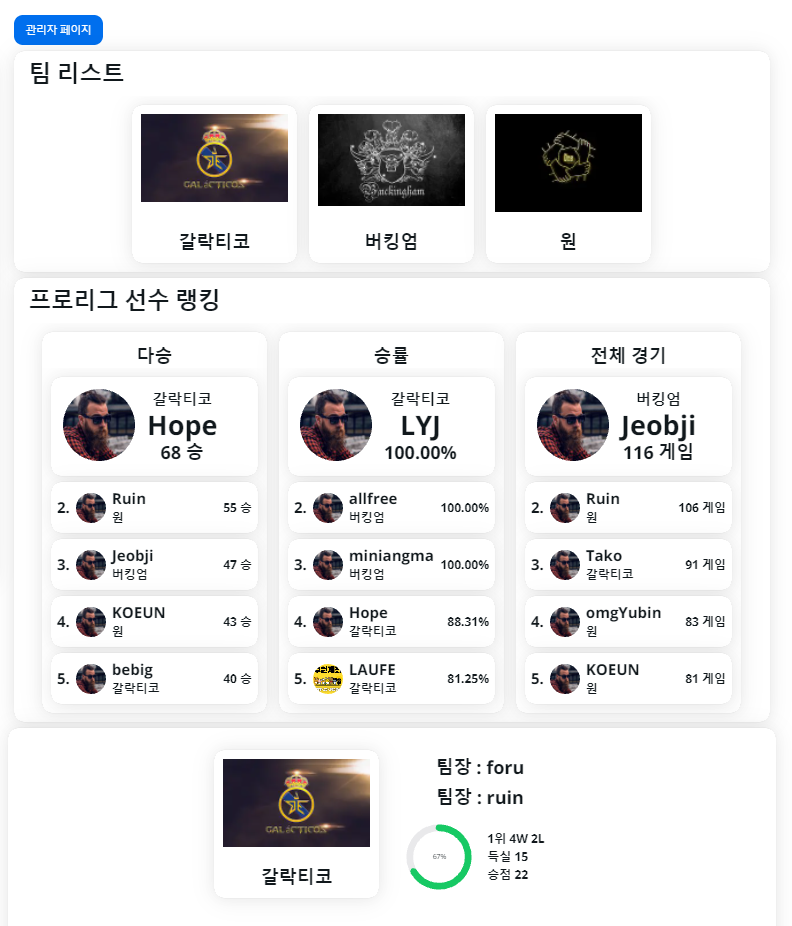
Task: View Jeobji's 116 게임 card
Action: (628, 426)
